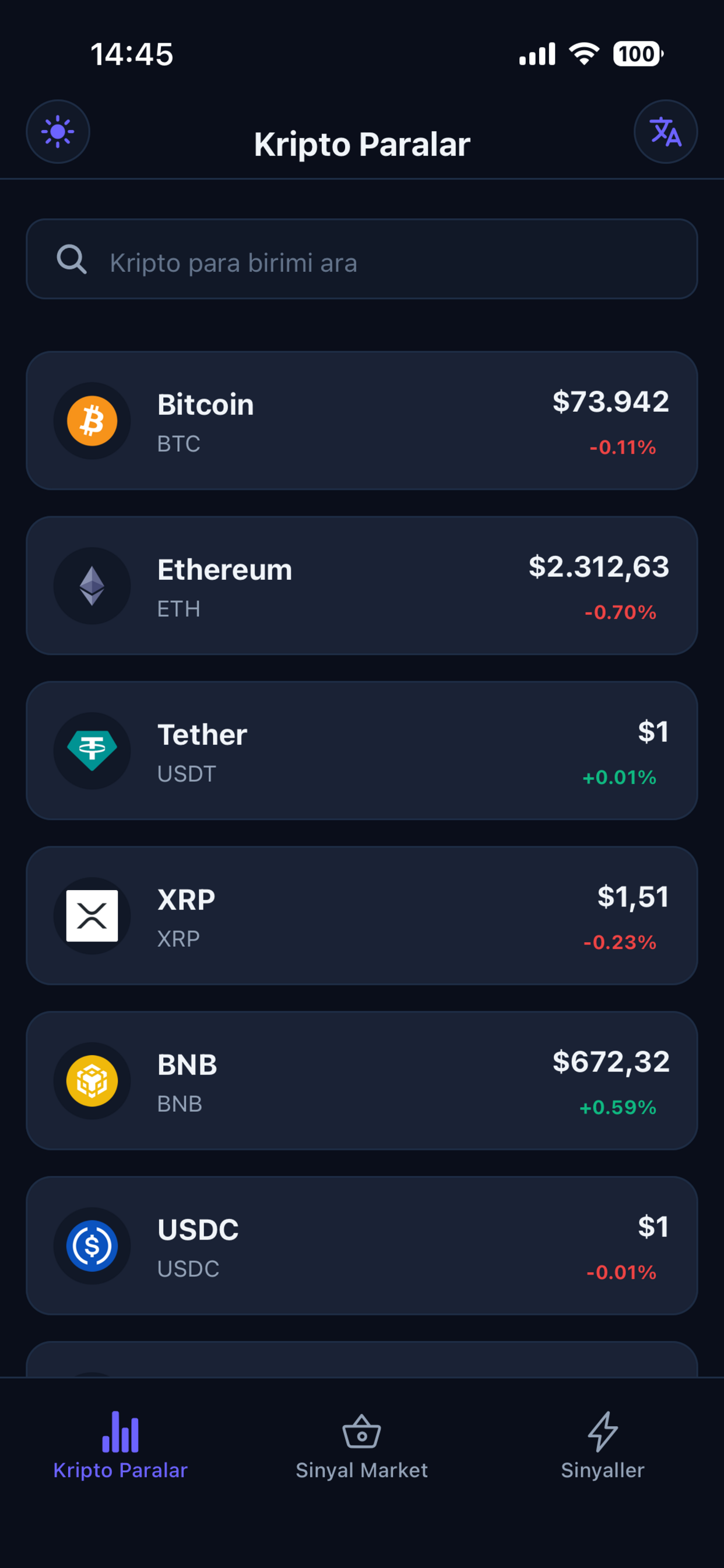
Task: Open language settings via the translate icon
Action: coord(666,131)
